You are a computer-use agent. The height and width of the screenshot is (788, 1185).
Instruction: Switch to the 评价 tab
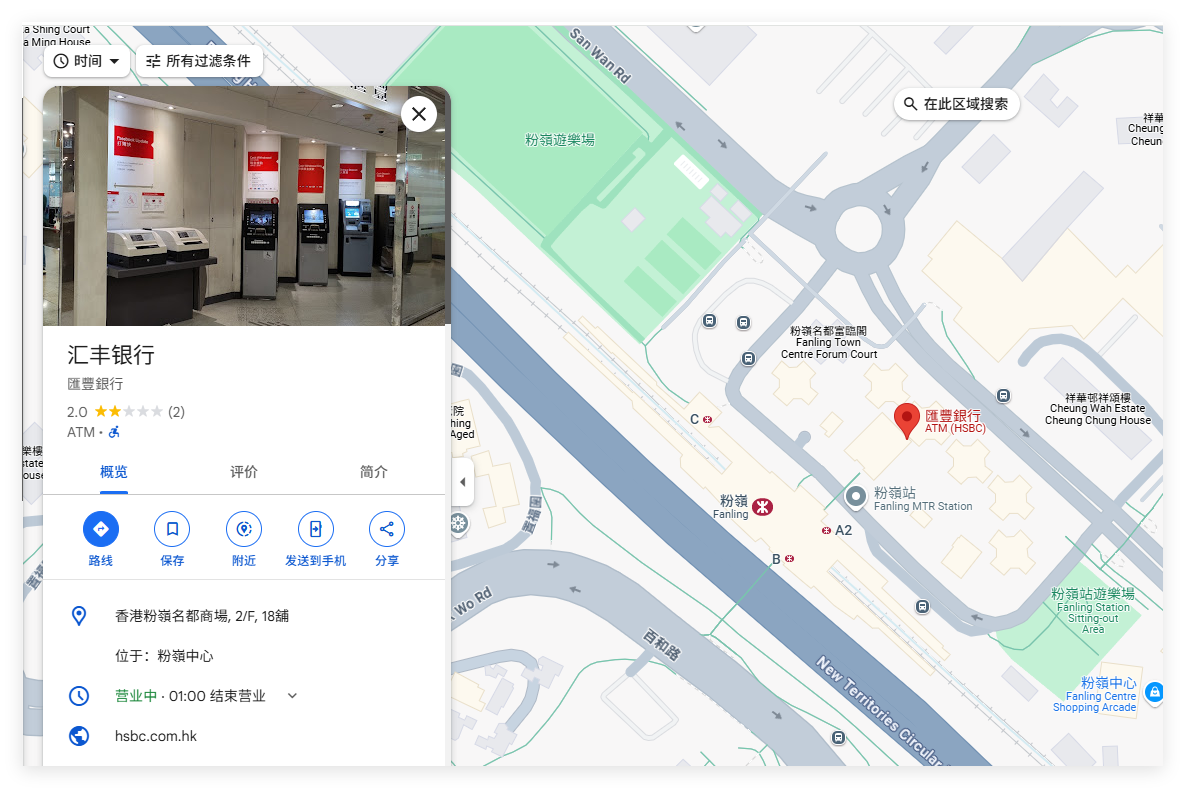coord(244,472)
